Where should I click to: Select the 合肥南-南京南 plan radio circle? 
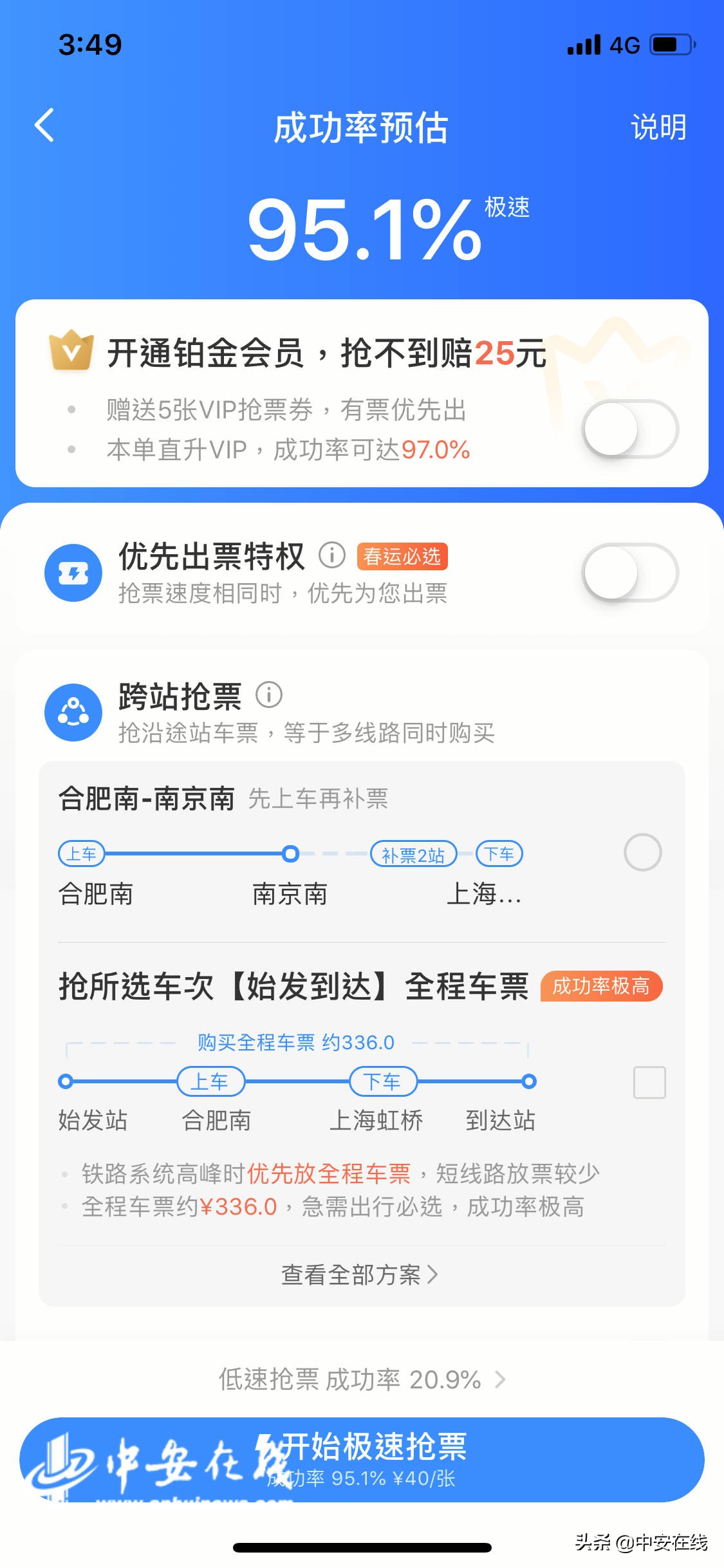[x=643, y=852]
